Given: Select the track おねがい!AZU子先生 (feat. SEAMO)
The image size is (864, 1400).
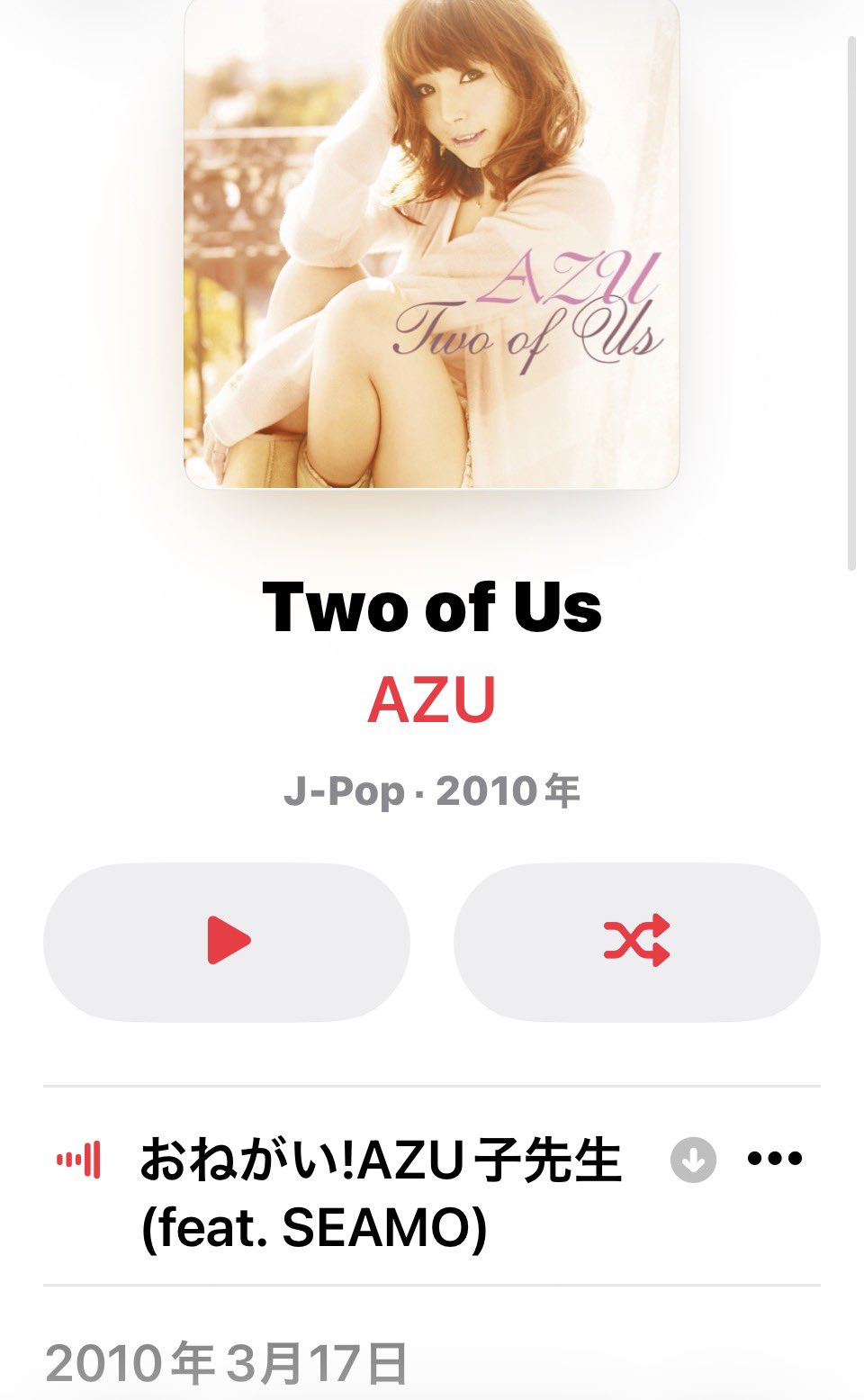Looking at the screenshot, I should coord(380,1191).
